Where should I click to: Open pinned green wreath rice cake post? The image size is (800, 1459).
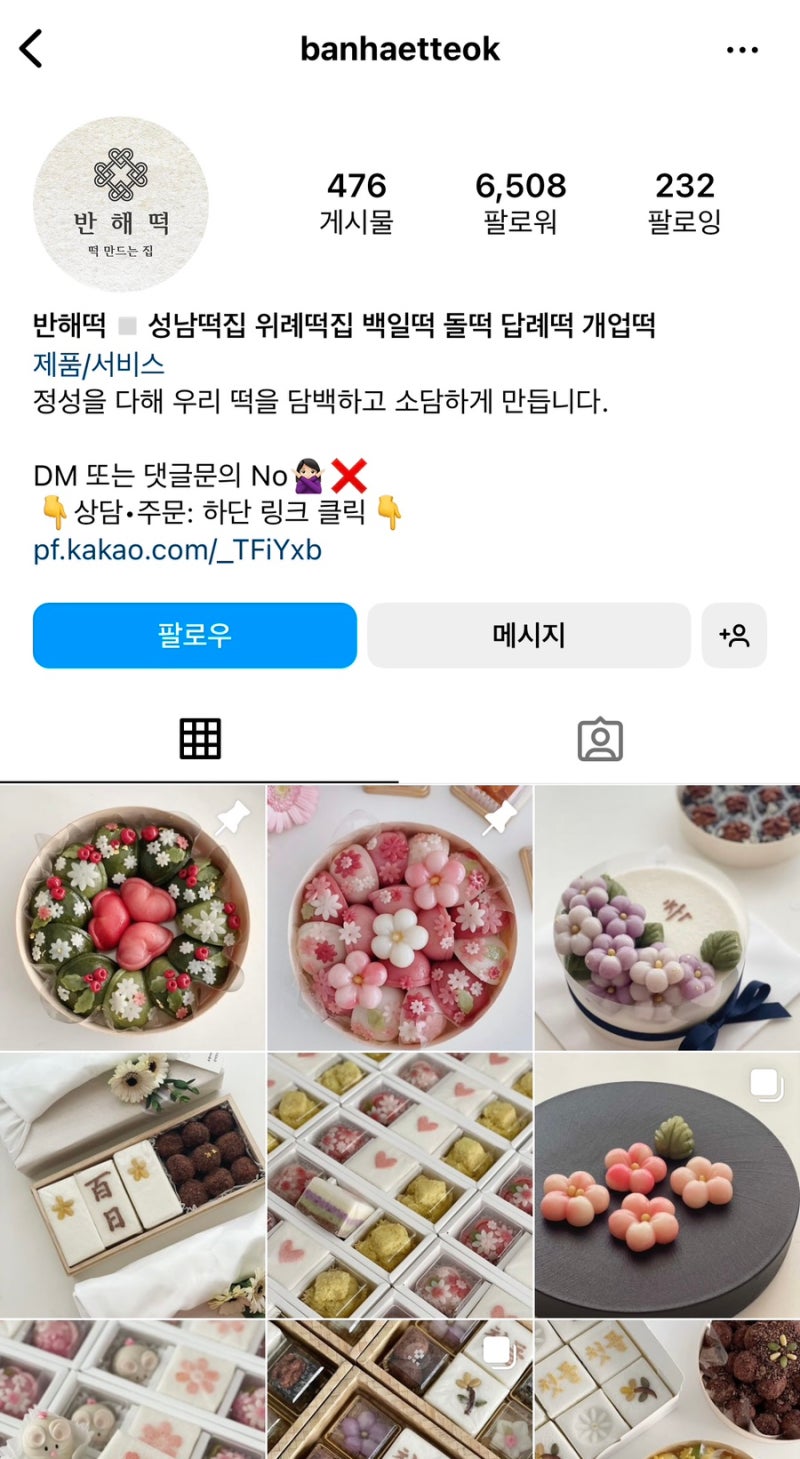click(x=132, y=917)
